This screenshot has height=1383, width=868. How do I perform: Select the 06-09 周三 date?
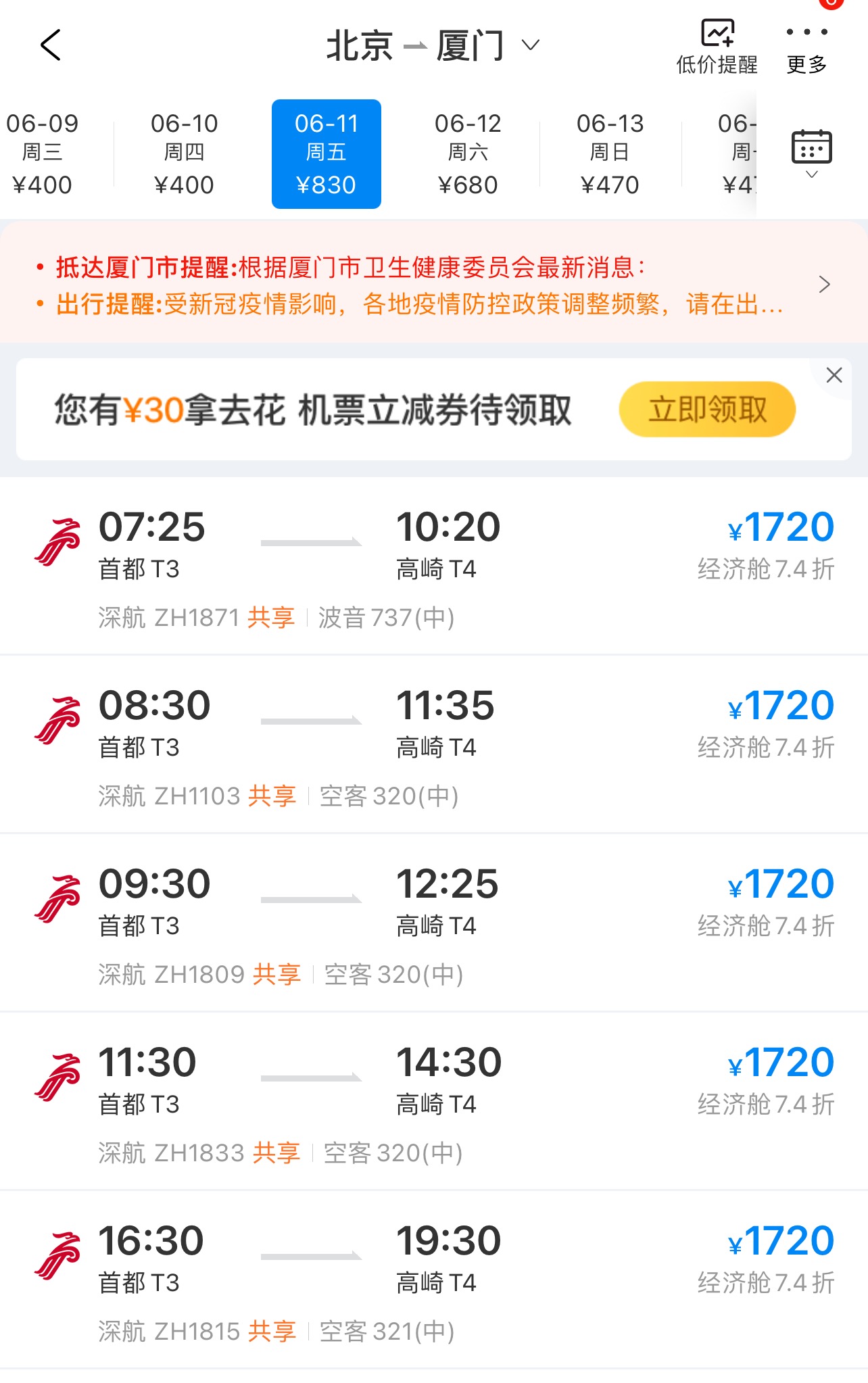(x=43, y=154)
